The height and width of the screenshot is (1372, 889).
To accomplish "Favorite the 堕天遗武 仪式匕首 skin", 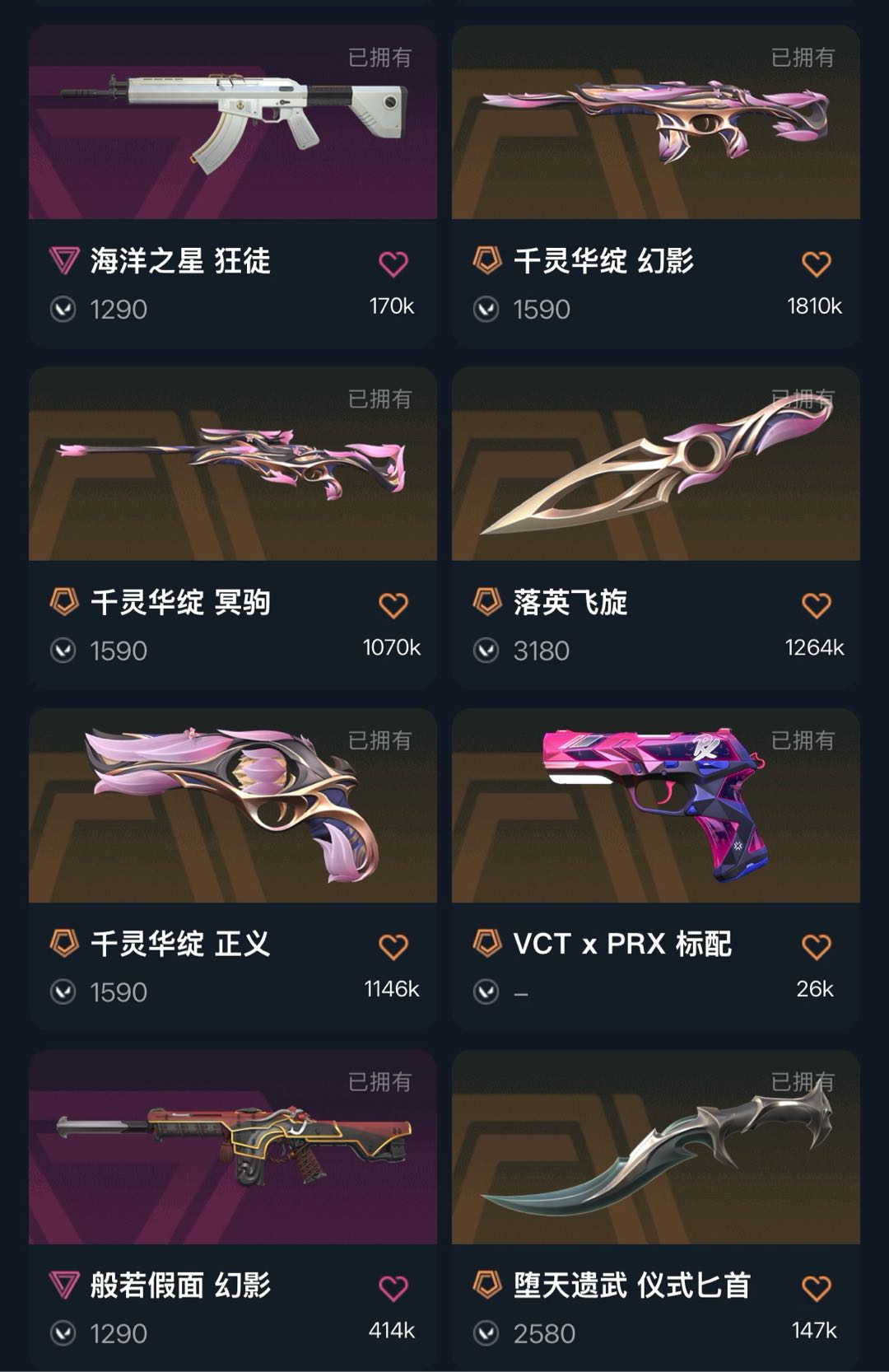I will pos(816,1288).
